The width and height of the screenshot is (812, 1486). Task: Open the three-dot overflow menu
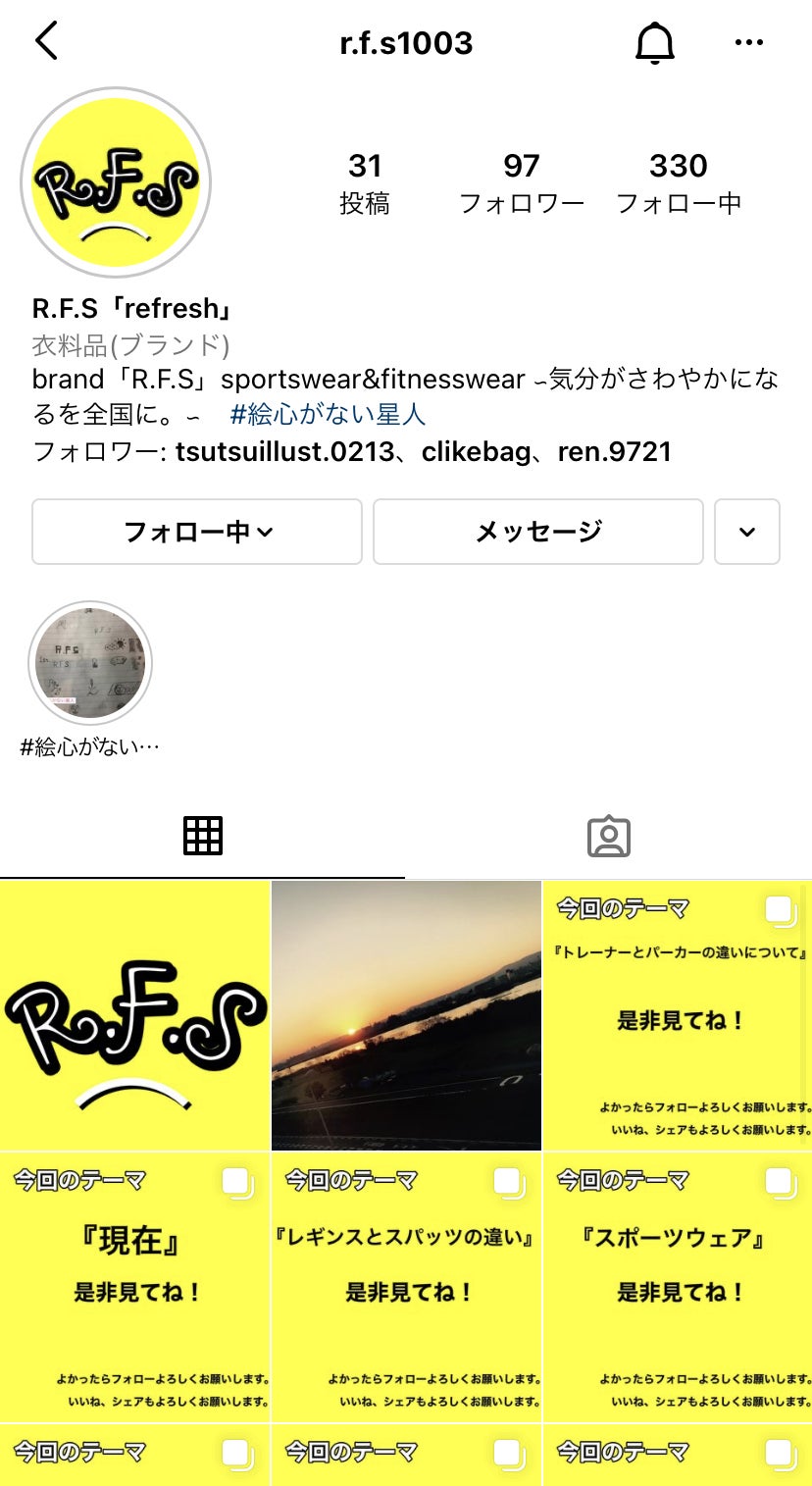tap(748, 43)
